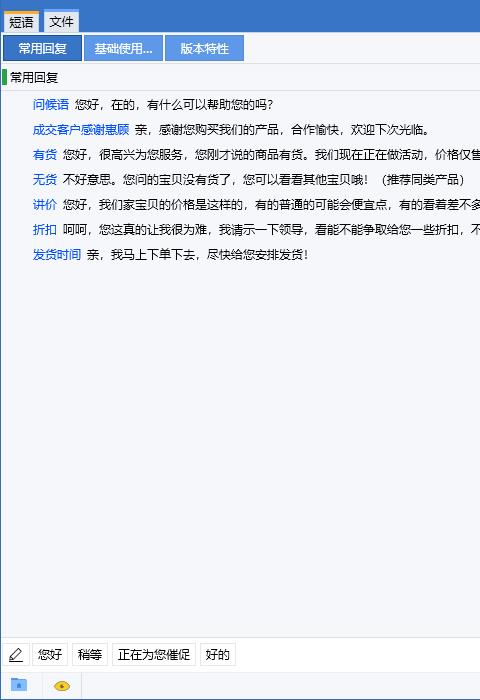Switch to the 文件 tab
The height and width of the screenshot is (700, 480).
pos(61,21)
